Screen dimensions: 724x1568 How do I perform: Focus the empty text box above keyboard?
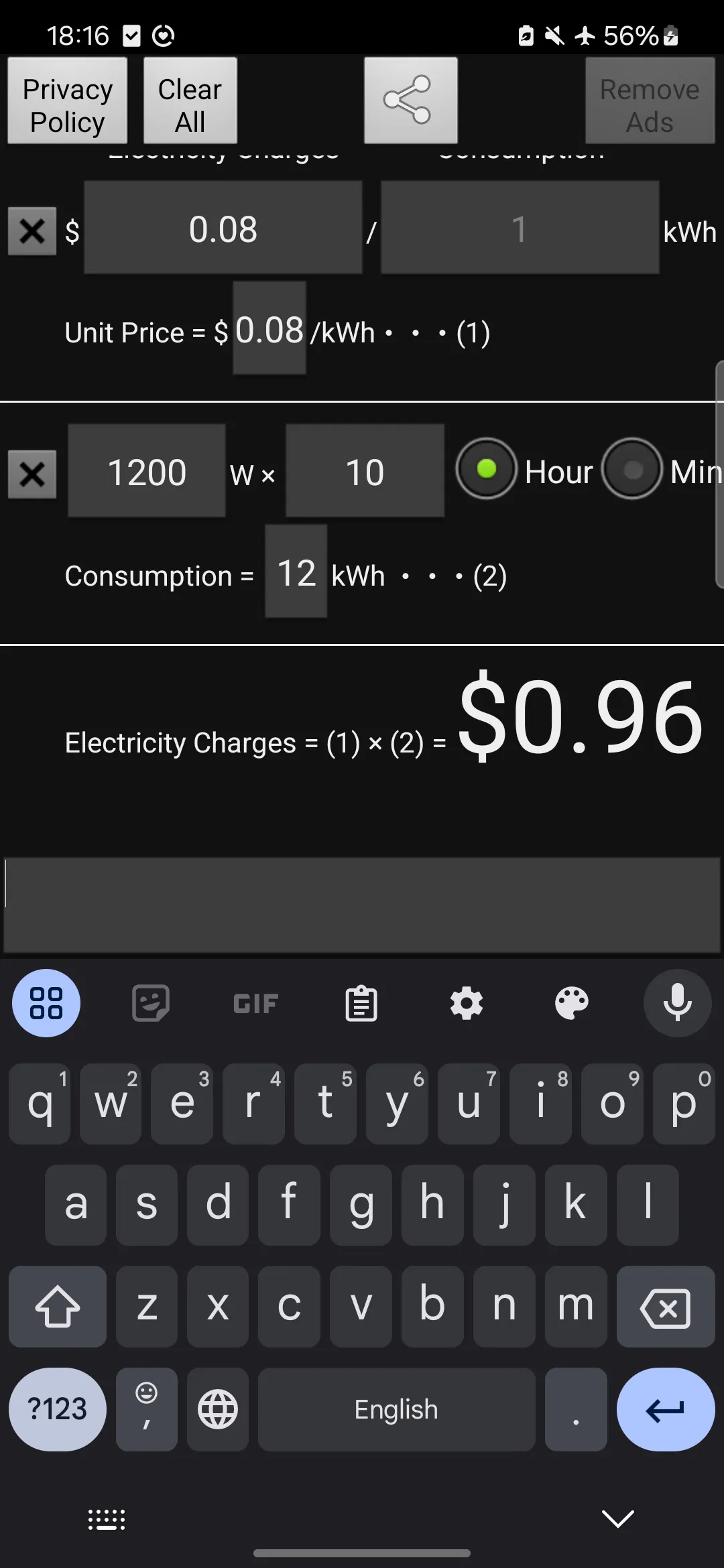click(x=362, y=905)
